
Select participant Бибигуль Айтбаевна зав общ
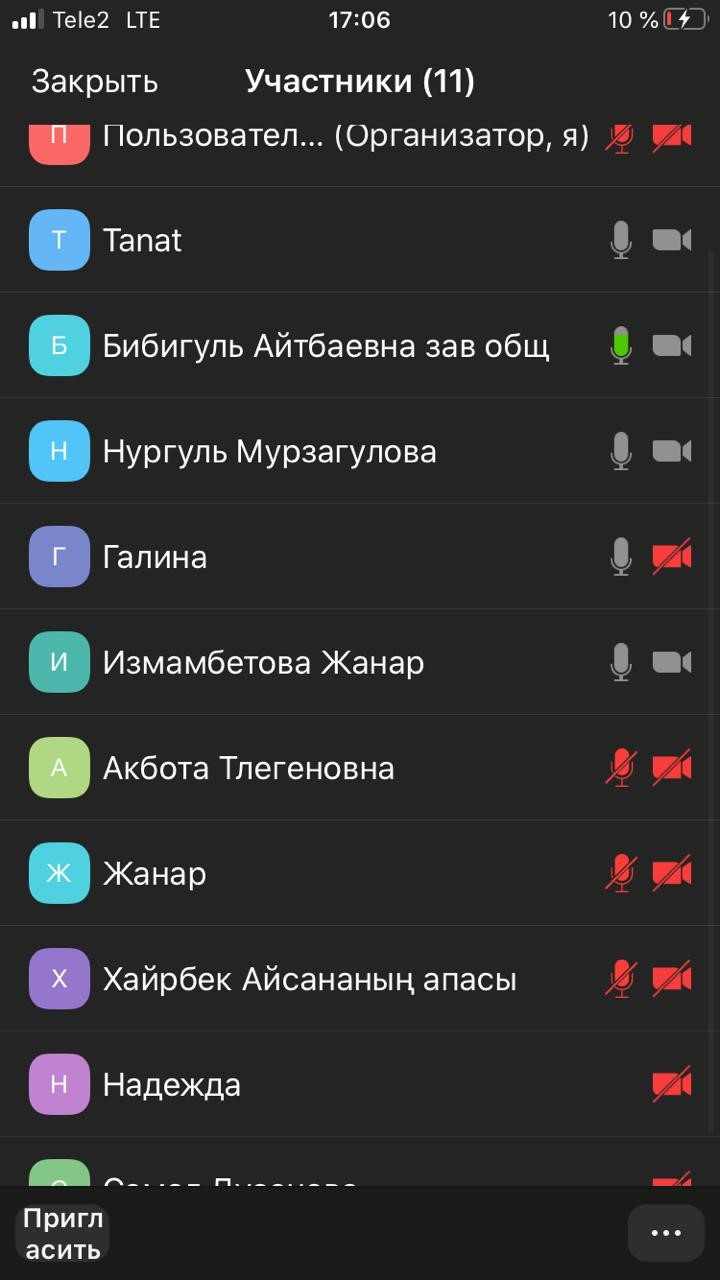pyautogui.click(x=360, y=346)
